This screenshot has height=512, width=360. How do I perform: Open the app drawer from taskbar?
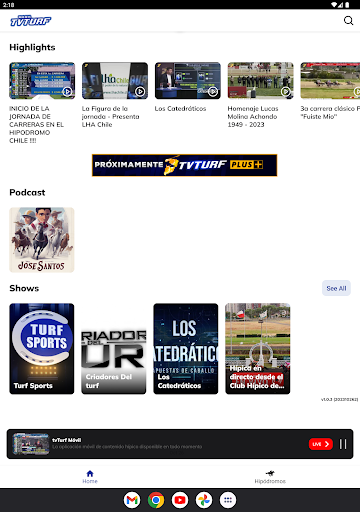click(228, 500)
